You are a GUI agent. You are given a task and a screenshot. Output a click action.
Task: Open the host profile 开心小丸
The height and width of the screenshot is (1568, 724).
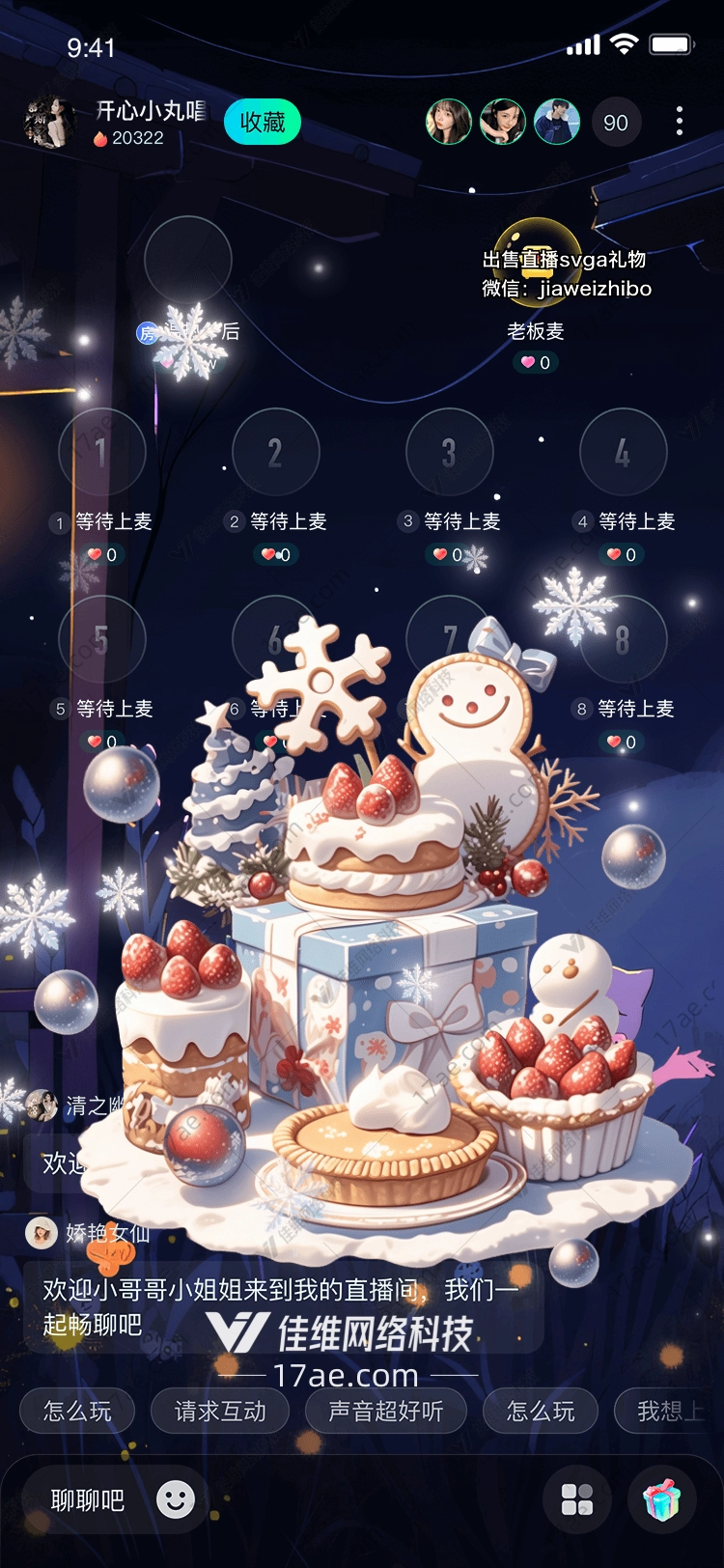pyautogui.click(x=50, y=123)
